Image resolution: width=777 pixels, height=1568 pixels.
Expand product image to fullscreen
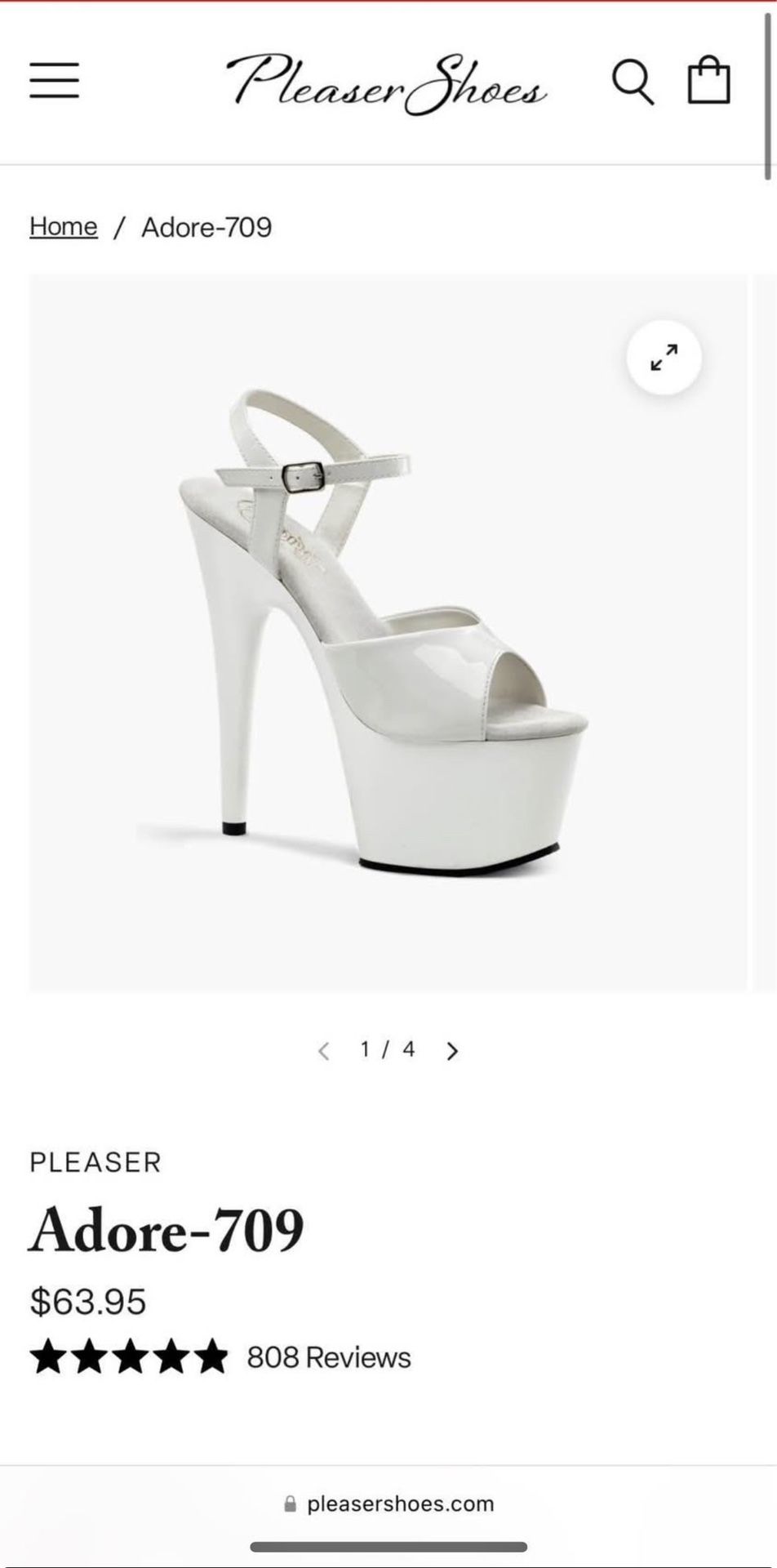(x=664, y=359)
